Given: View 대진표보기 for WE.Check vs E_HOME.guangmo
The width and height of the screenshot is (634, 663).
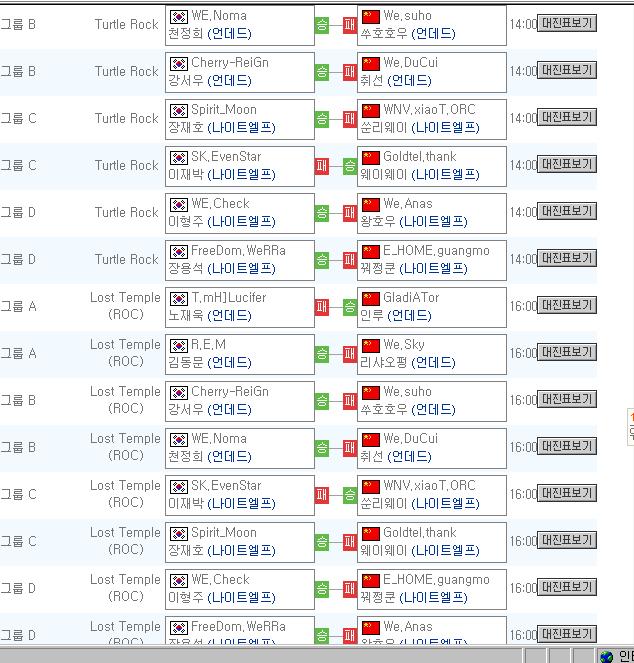Looking at the screenshot, I should (x=567, y=587).
